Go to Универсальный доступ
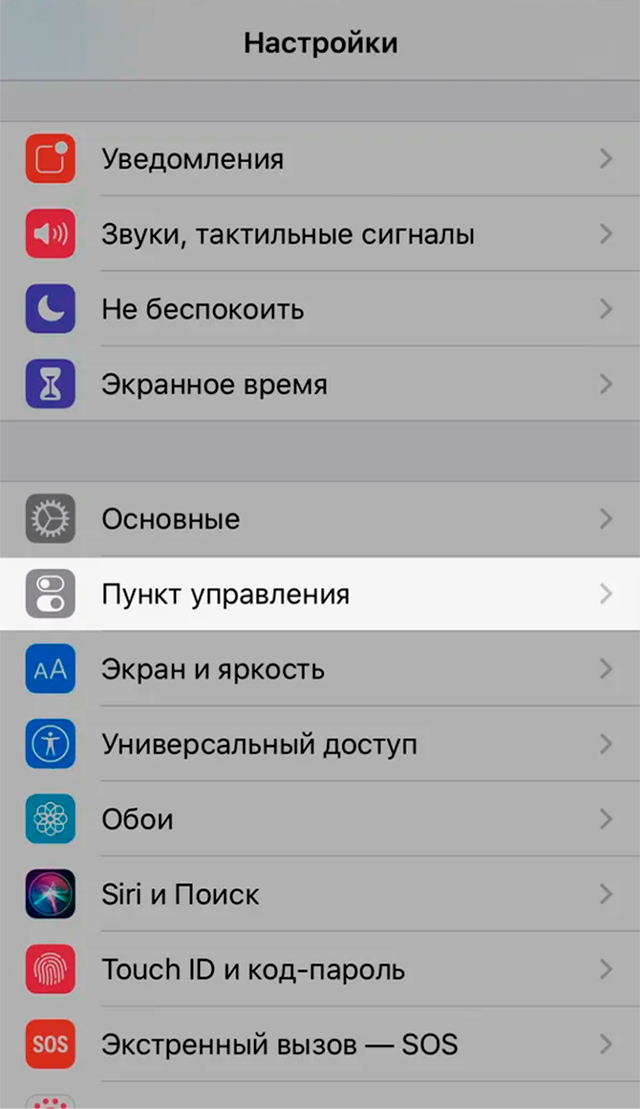The image size is (640, 1109). click(259, 744)
